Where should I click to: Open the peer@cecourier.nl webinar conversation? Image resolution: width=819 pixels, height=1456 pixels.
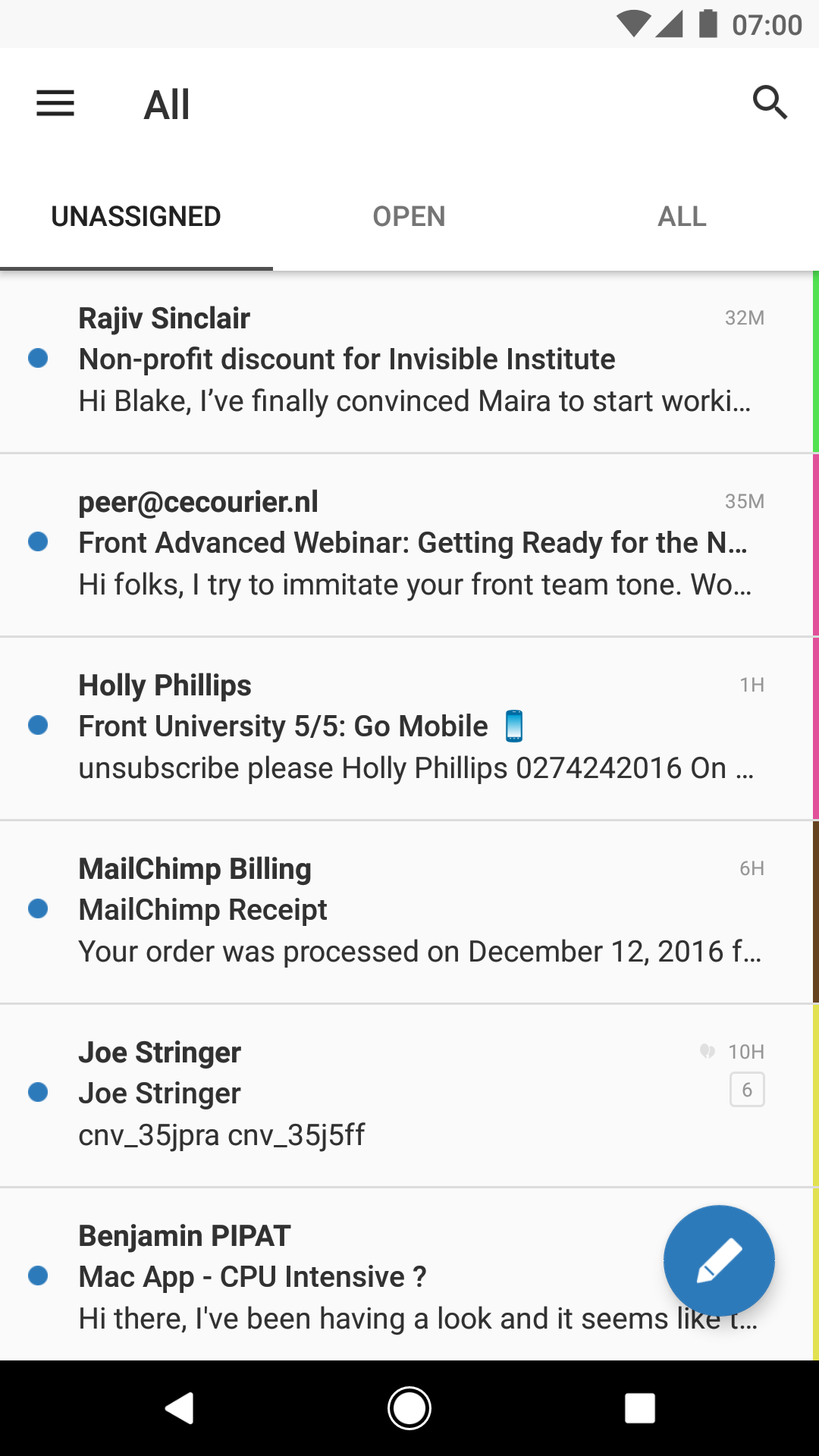[x=409, y=544]
